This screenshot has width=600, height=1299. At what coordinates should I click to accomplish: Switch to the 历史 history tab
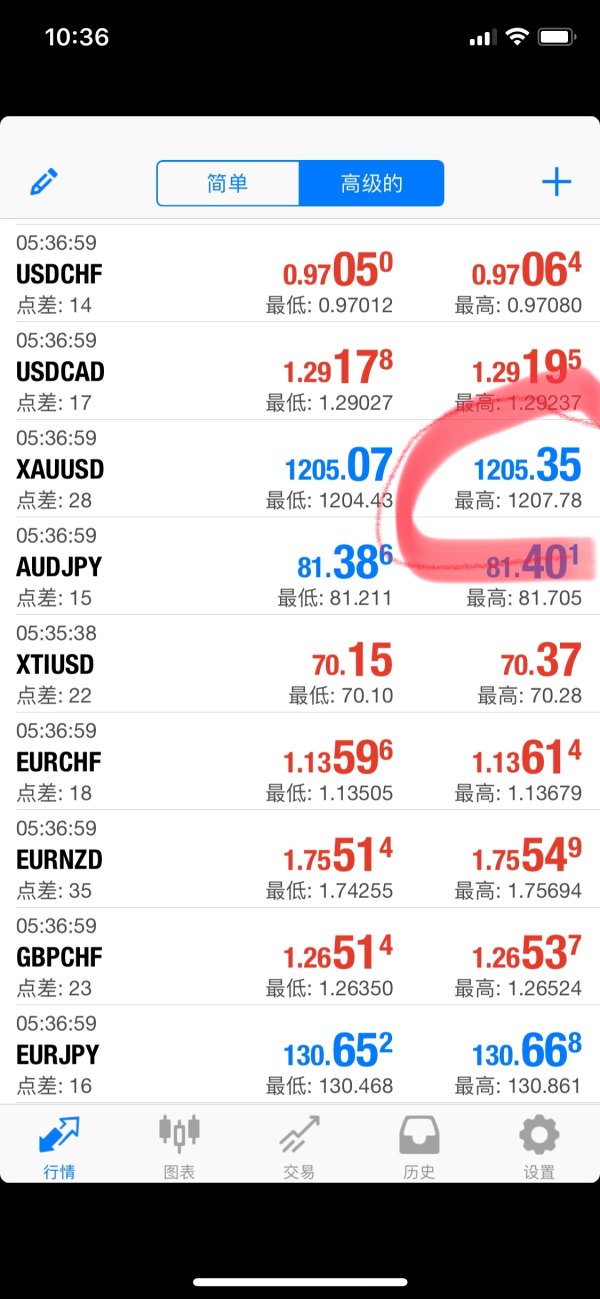pos(420,1146)
